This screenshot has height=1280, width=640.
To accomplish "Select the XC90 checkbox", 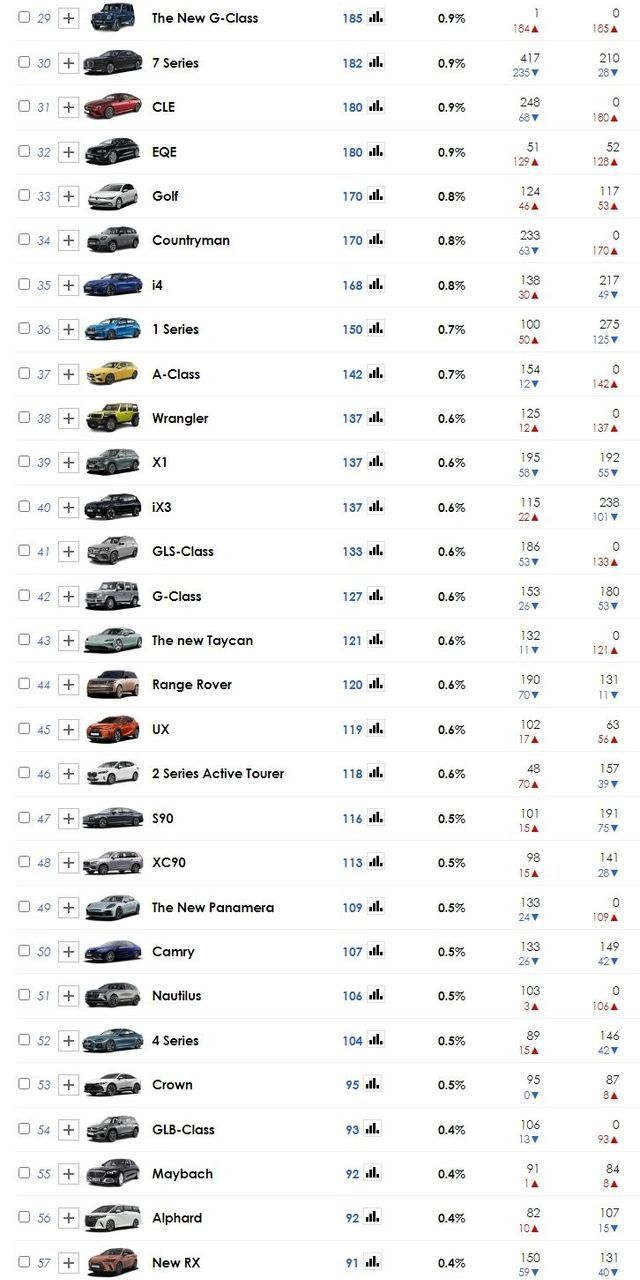I will tap(24, 862).
